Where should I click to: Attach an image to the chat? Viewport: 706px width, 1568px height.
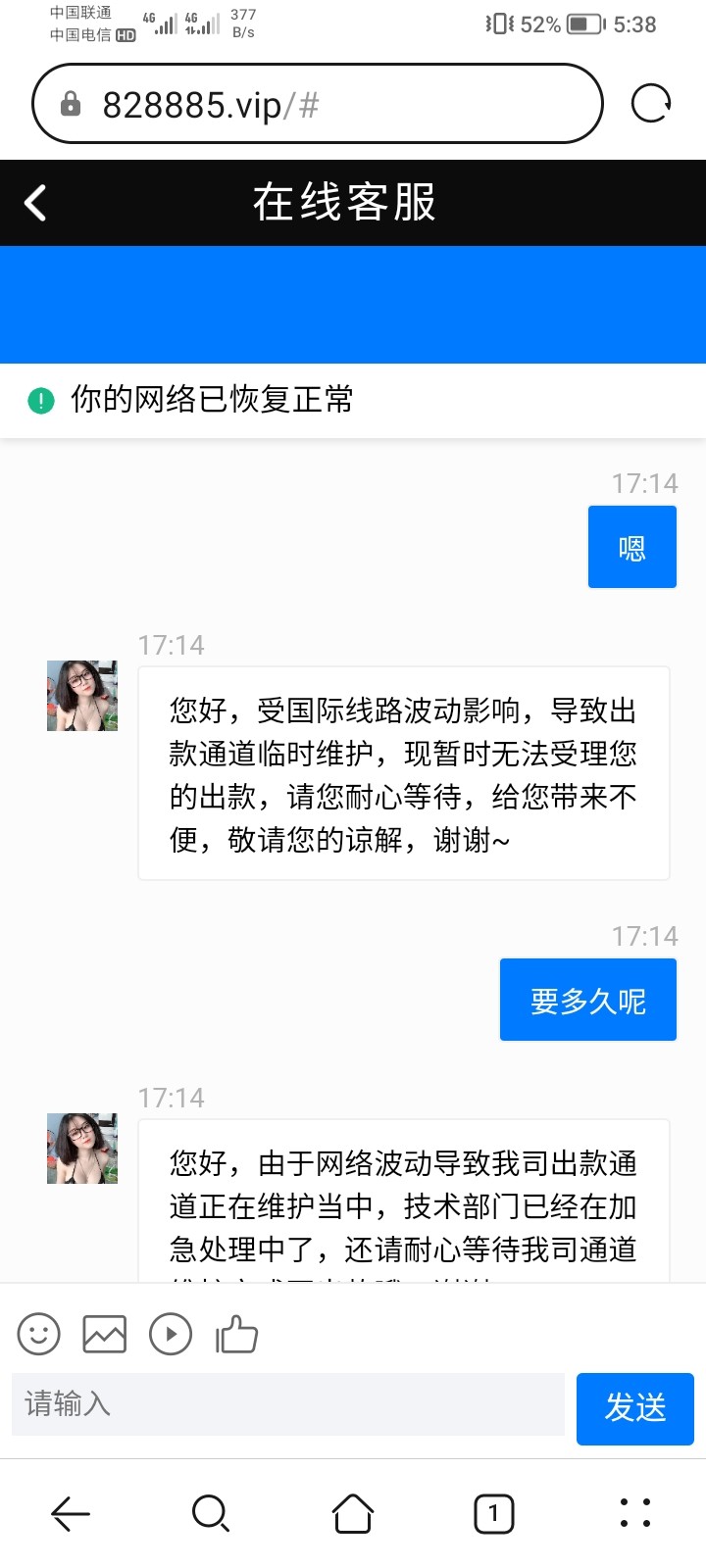point(105,1334)
